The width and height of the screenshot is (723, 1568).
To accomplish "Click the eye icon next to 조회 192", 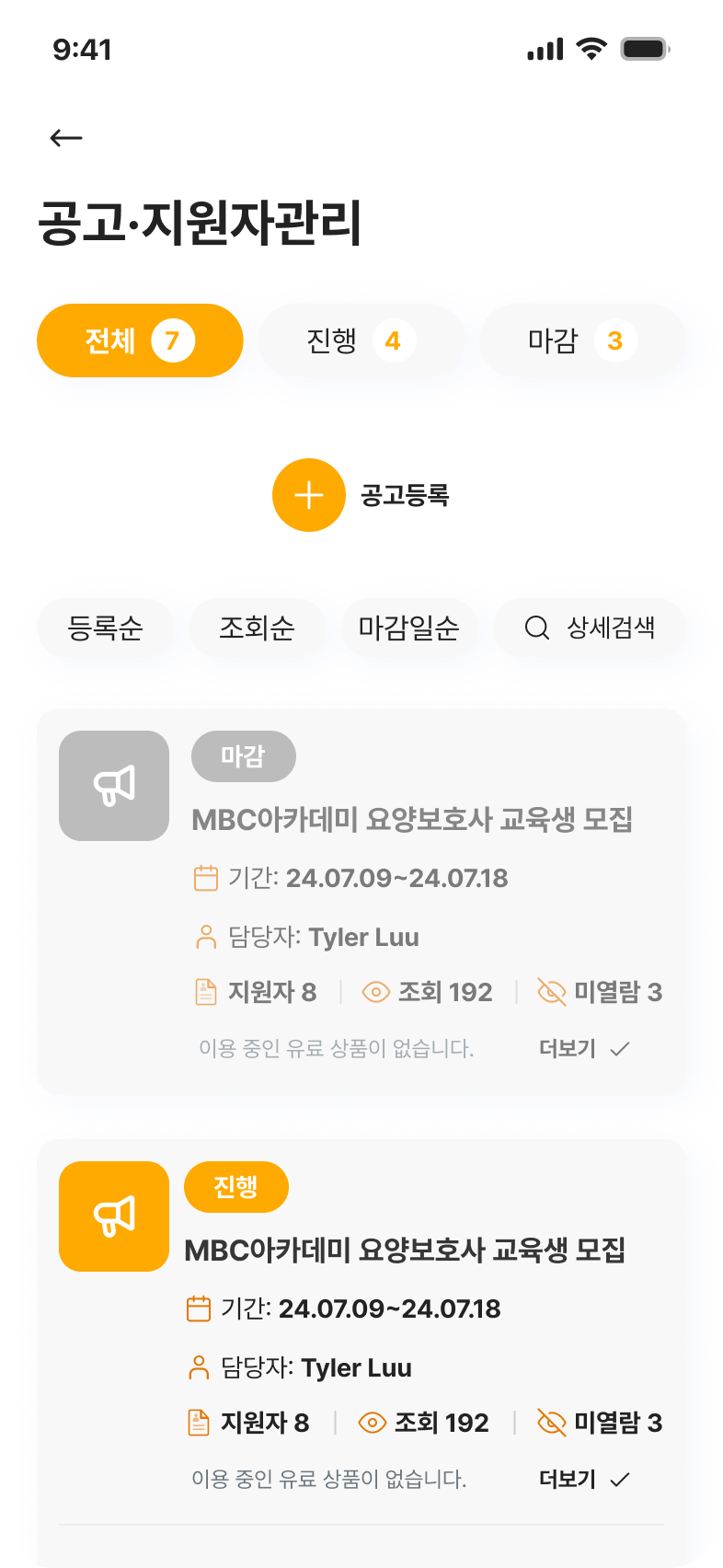I will (373, 992).
